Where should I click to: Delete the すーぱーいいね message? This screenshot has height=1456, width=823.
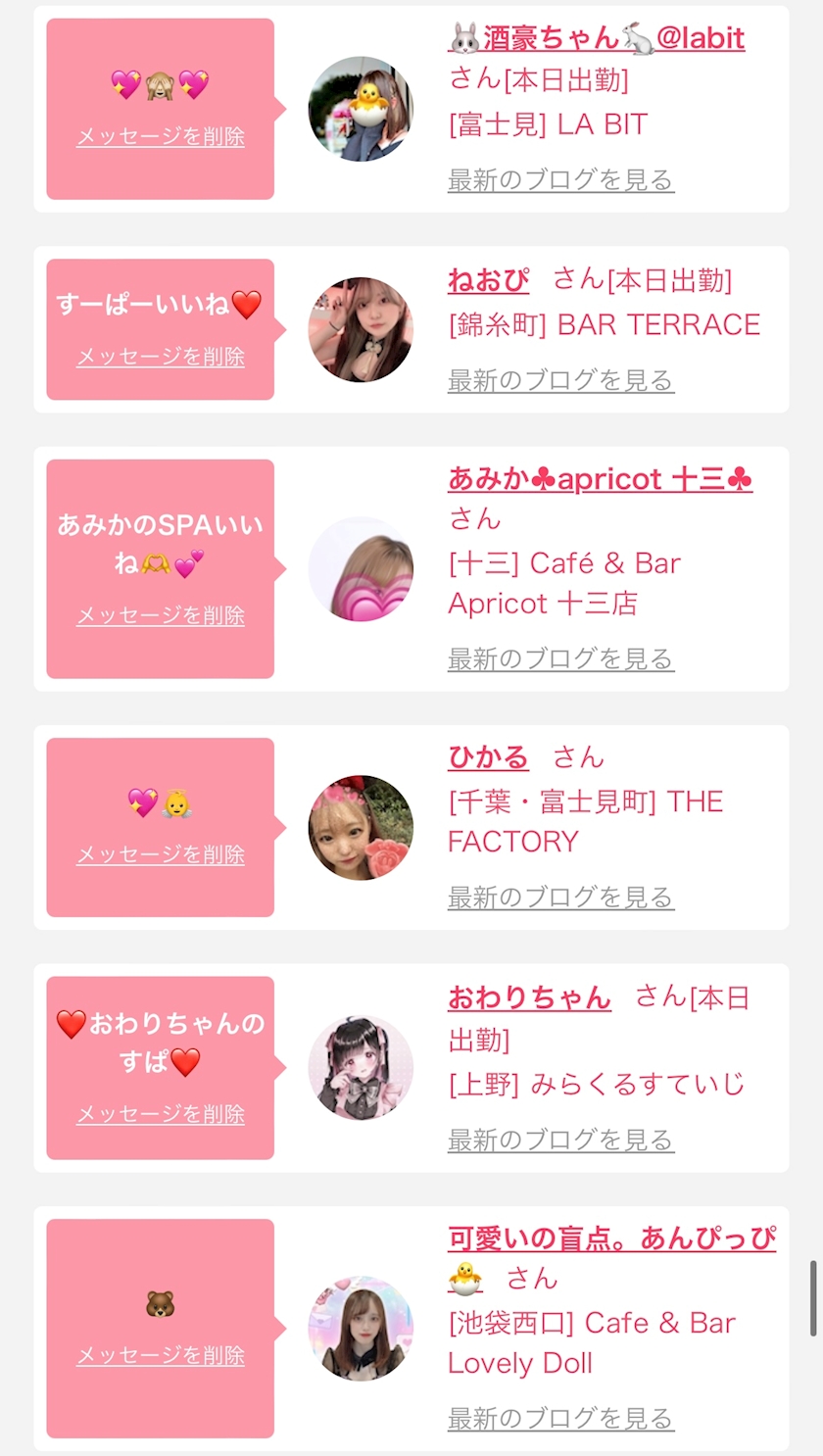(161, 357)
